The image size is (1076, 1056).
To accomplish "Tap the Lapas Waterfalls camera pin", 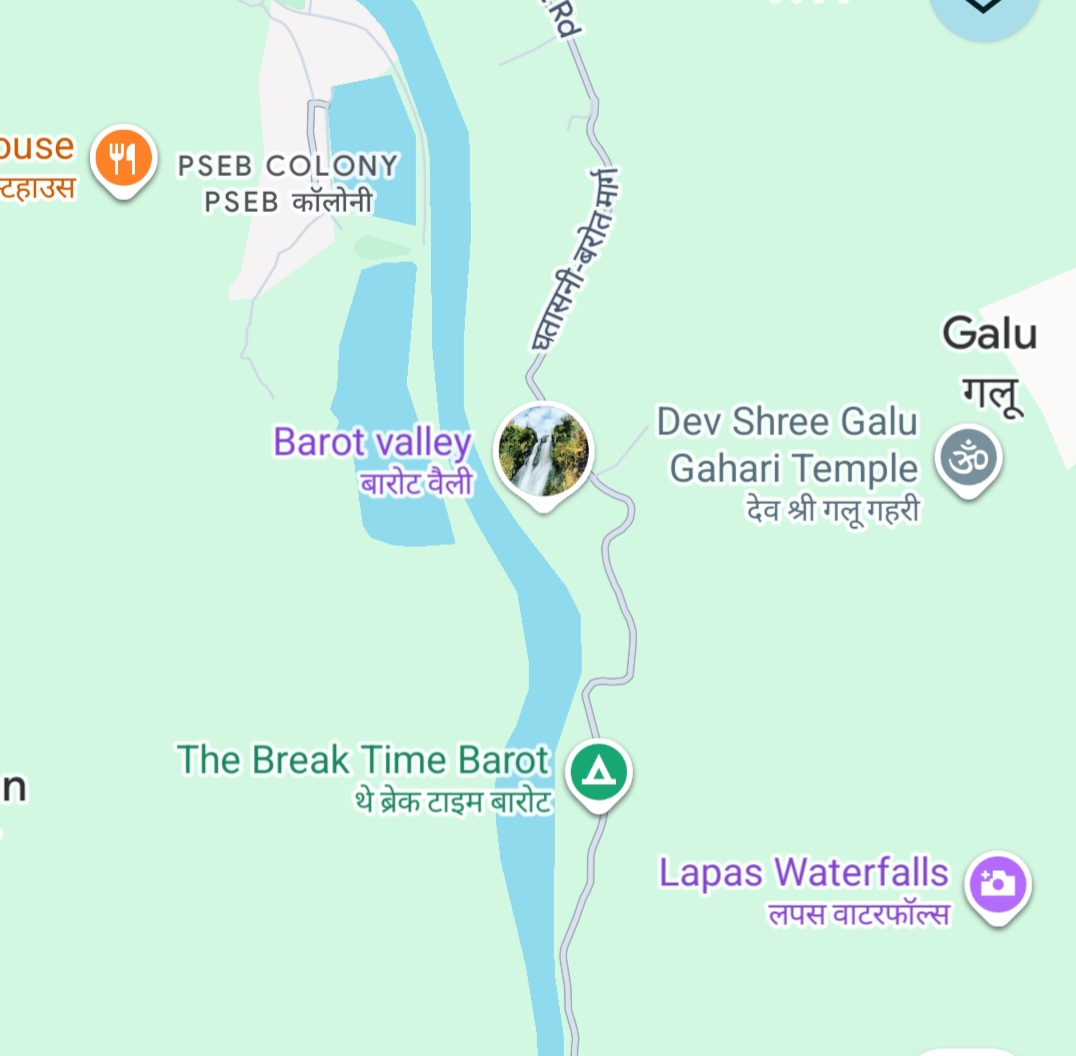I will pyautogui.click(x=997, y=884).
